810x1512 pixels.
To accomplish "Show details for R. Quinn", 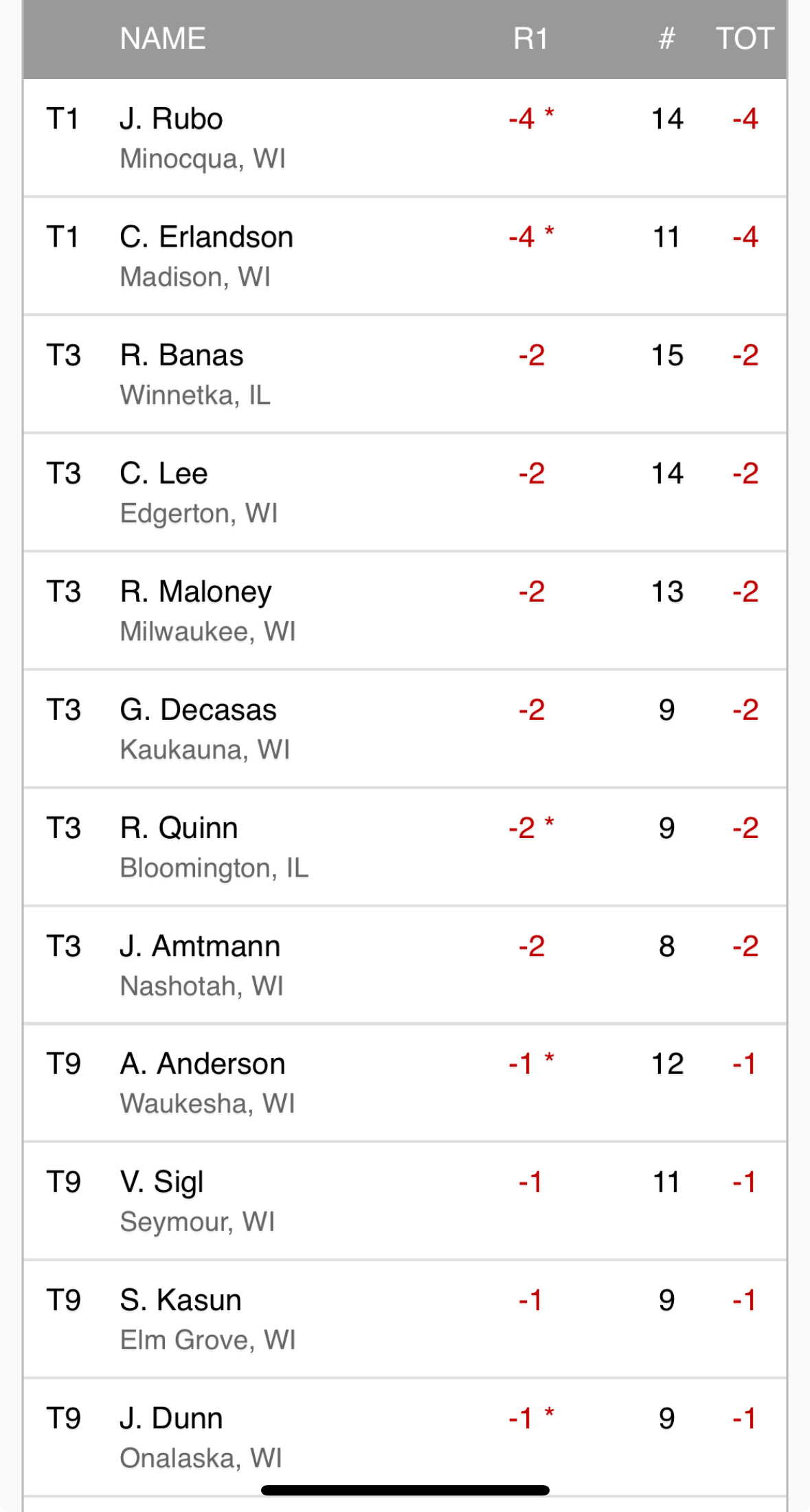I will (x=405, y=846).
